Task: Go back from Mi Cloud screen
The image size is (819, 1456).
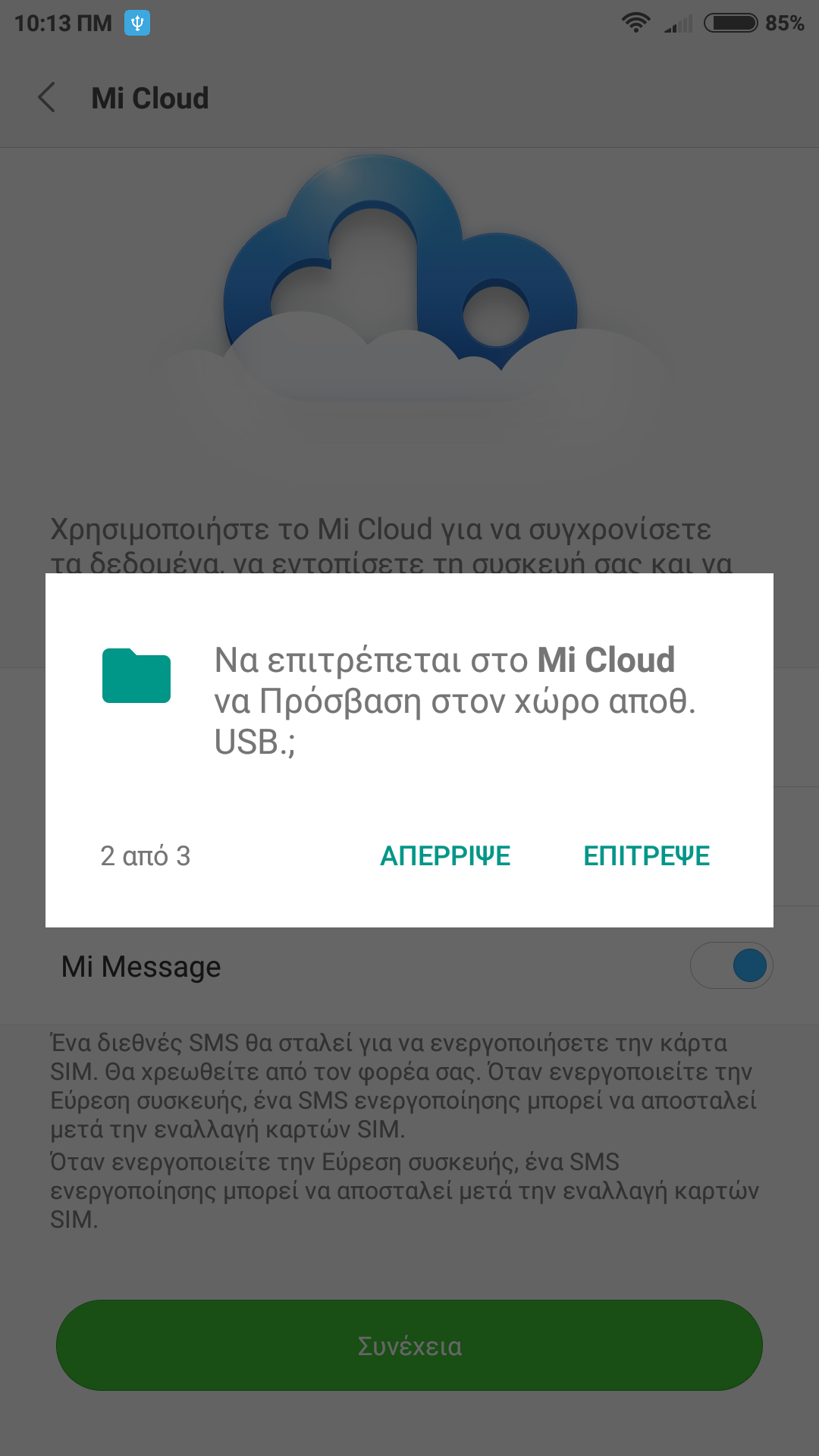Action: (x=47, y=98)
